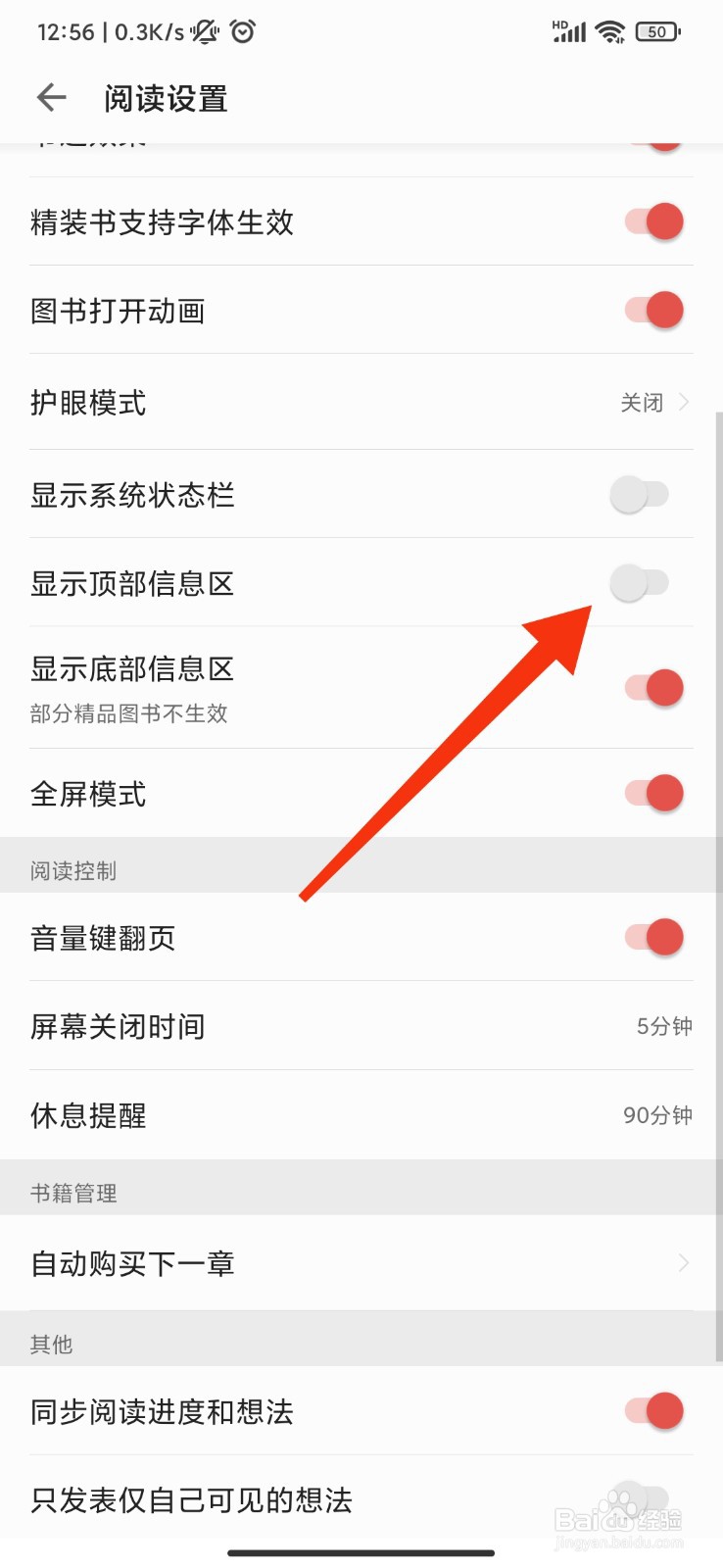Screen dimensions: 723x1568
Task: Disable the 显示底部信息区 switch
Action: point(652,687)
